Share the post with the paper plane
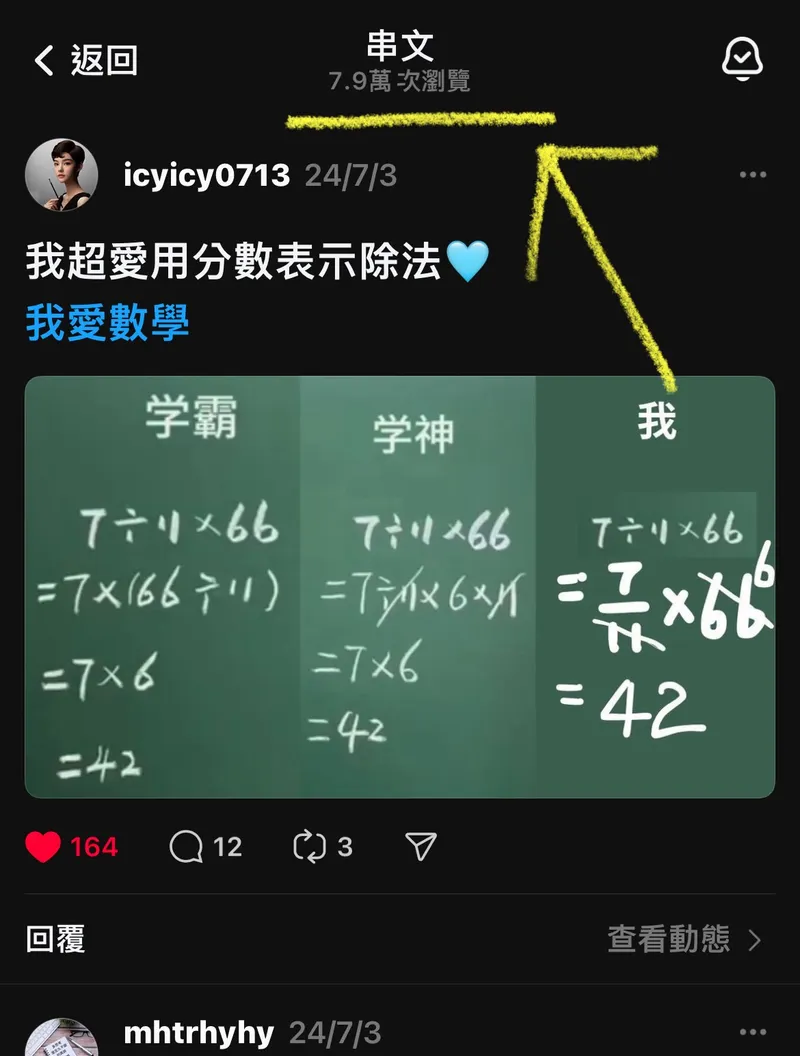Screen dimensions: 800x1056 pos(422,847)
